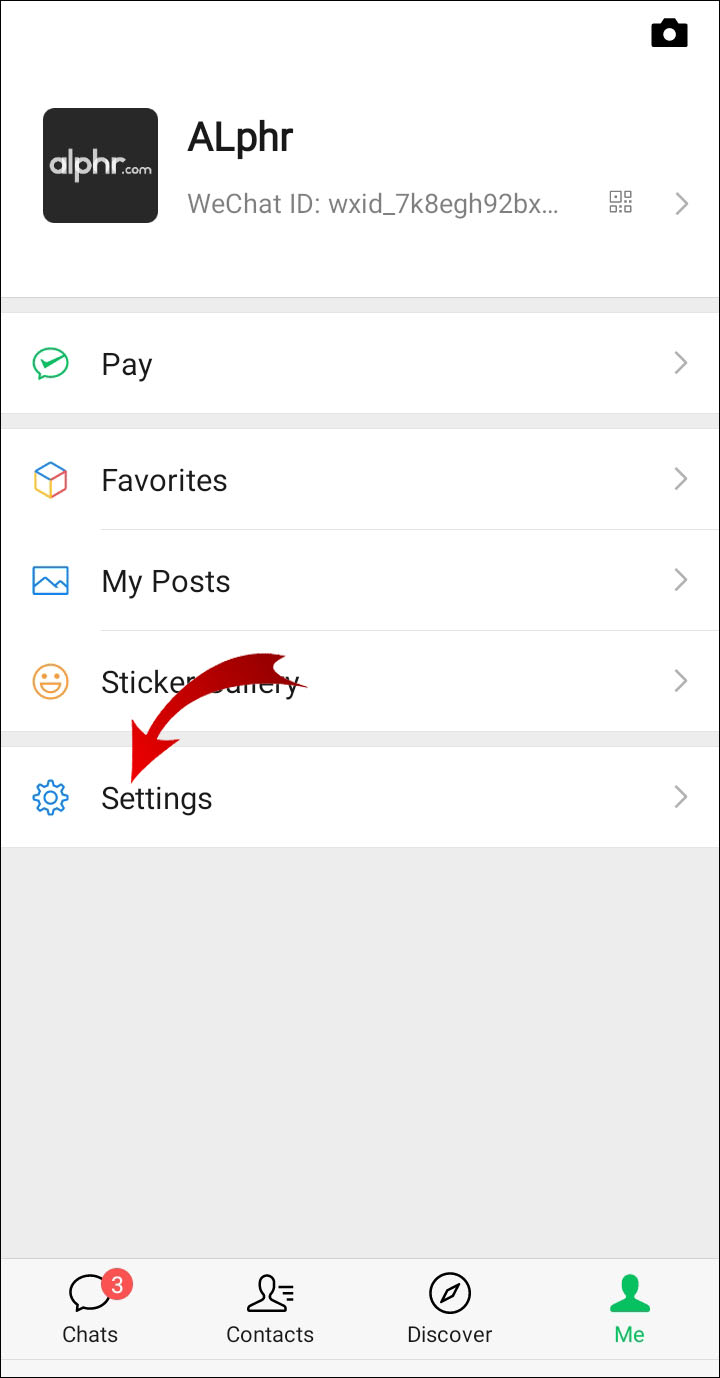This screenshot has height=1378, width=720.
Task: View My Posts
Action: click(x=360, y=581)
